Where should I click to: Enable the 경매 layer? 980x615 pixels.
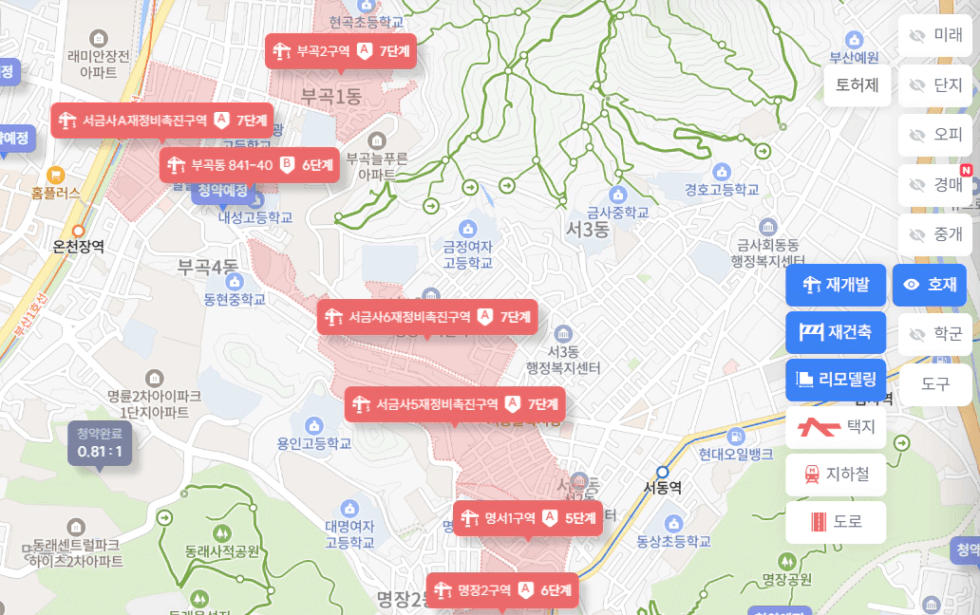pyautogui.click(x=935, y=184)
